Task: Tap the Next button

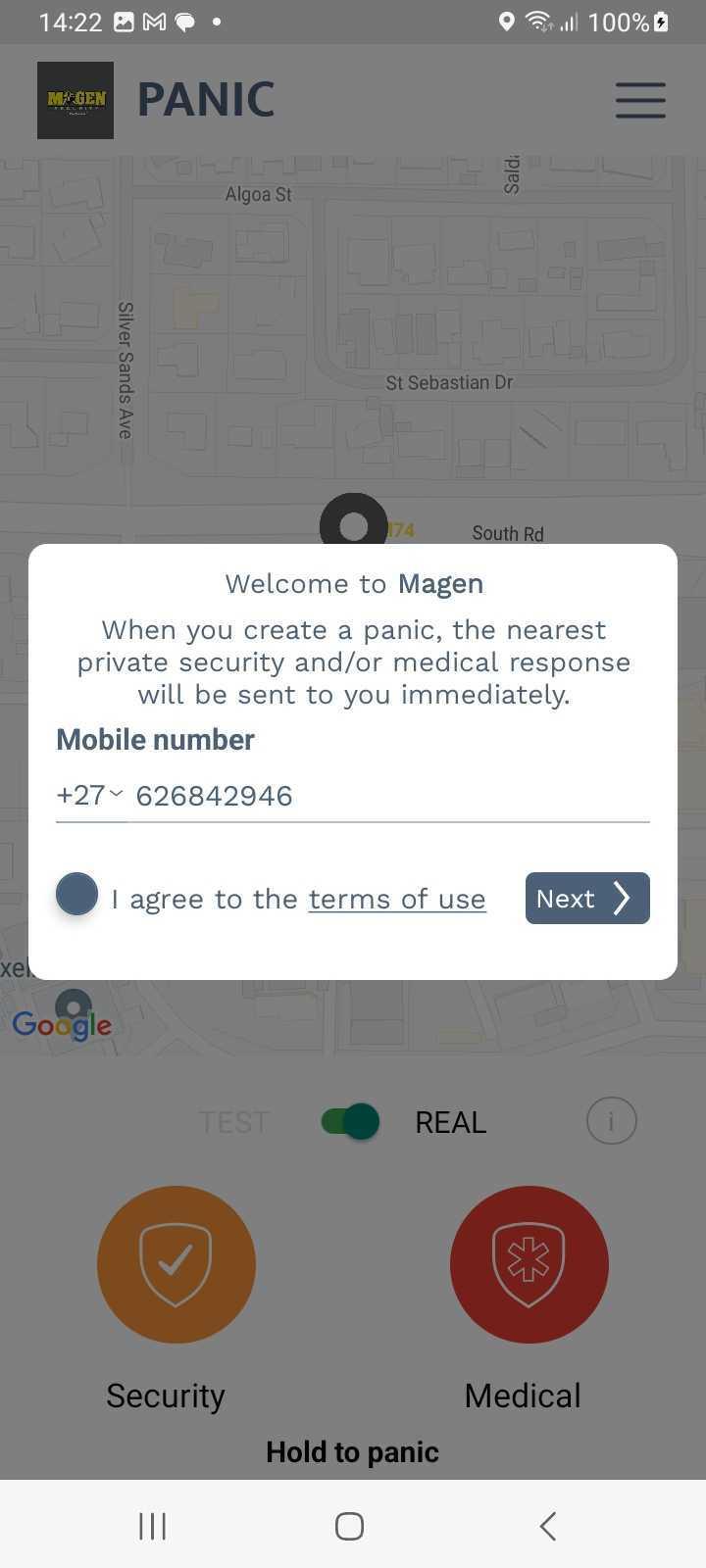Action: point(587,898)
